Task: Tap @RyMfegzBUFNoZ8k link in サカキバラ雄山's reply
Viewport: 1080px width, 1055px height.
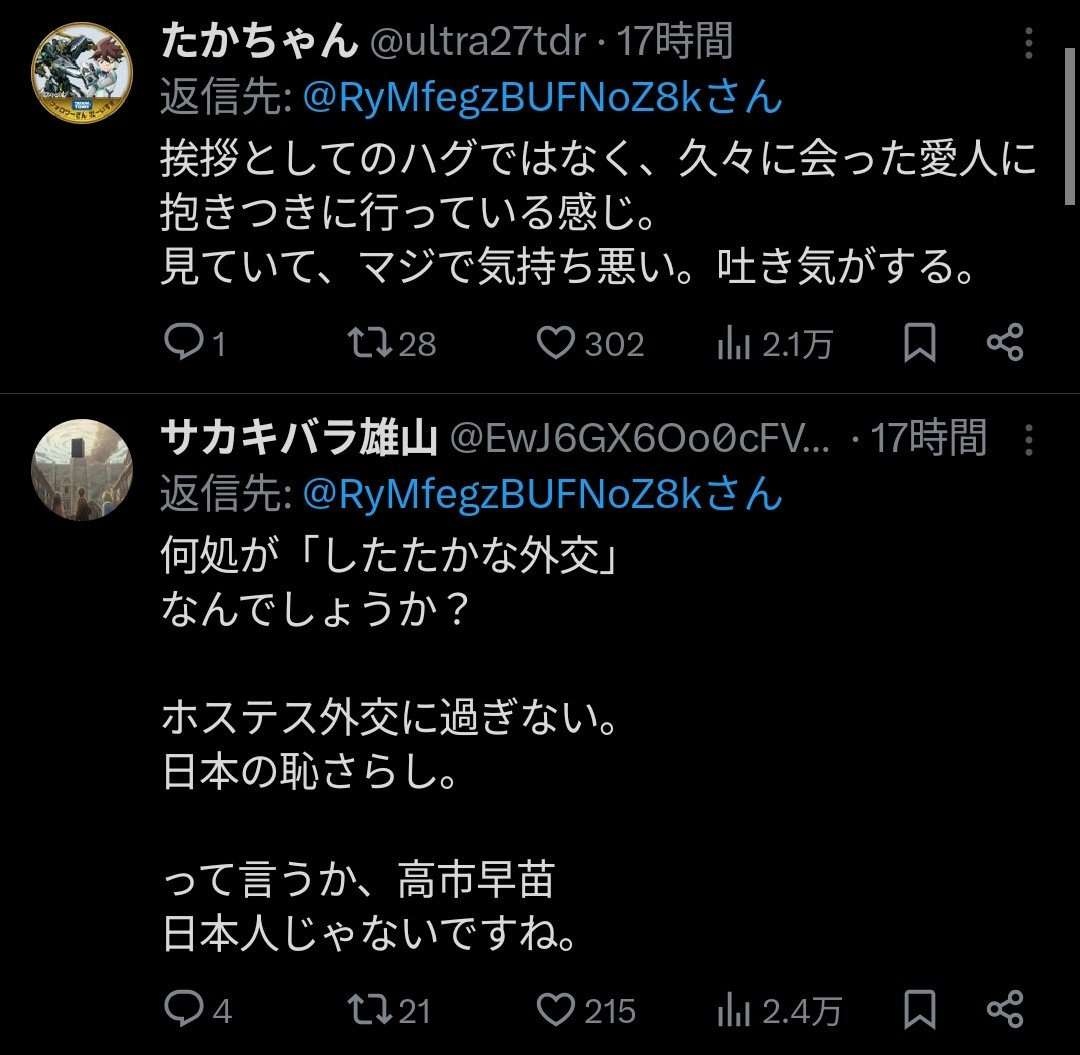Action: click(541, 492)
